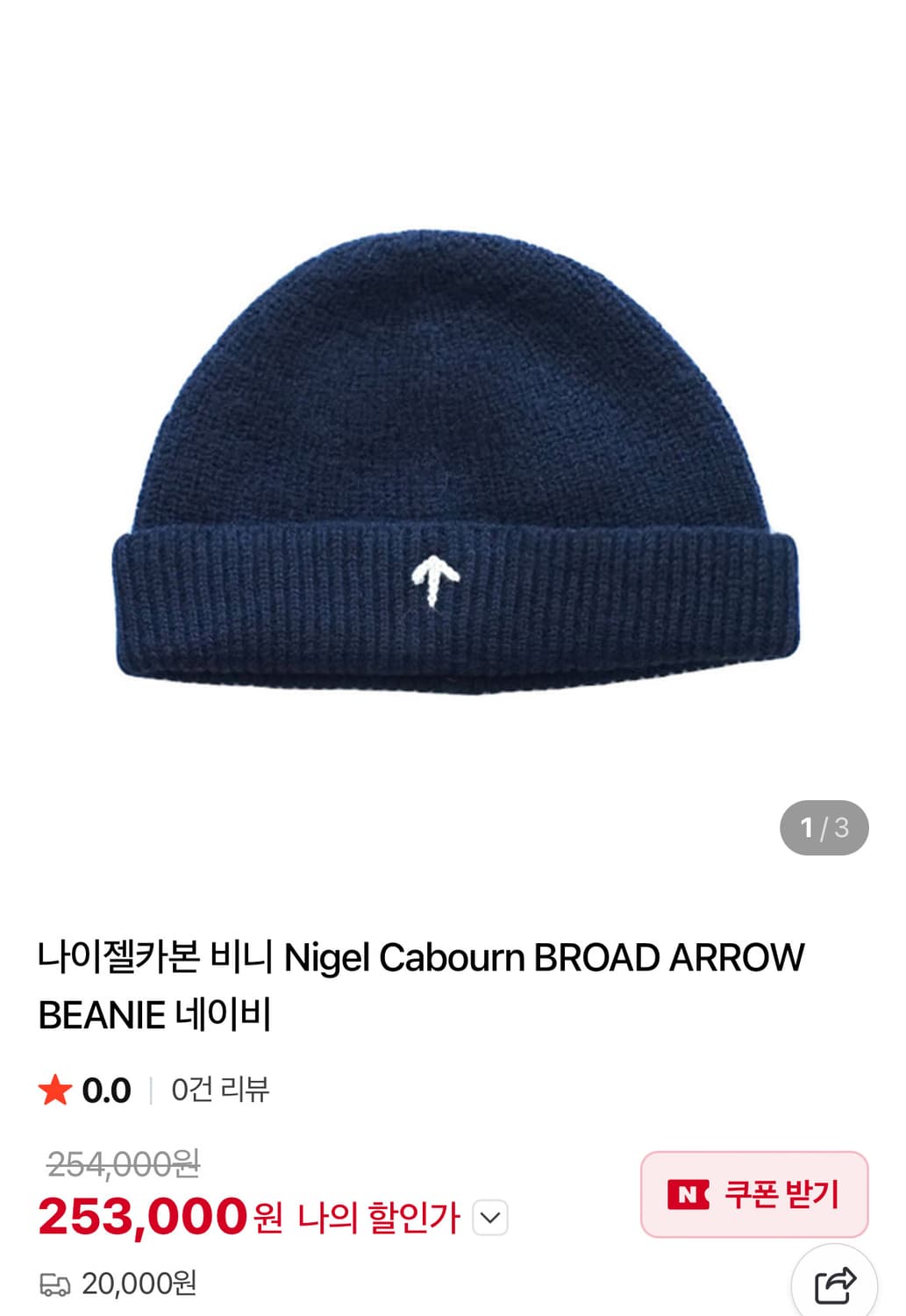Image resolution: width=906 pixels, height=1316 pixels.
Task: Tap the 0.0 rating score
Action: (103, 1091)
